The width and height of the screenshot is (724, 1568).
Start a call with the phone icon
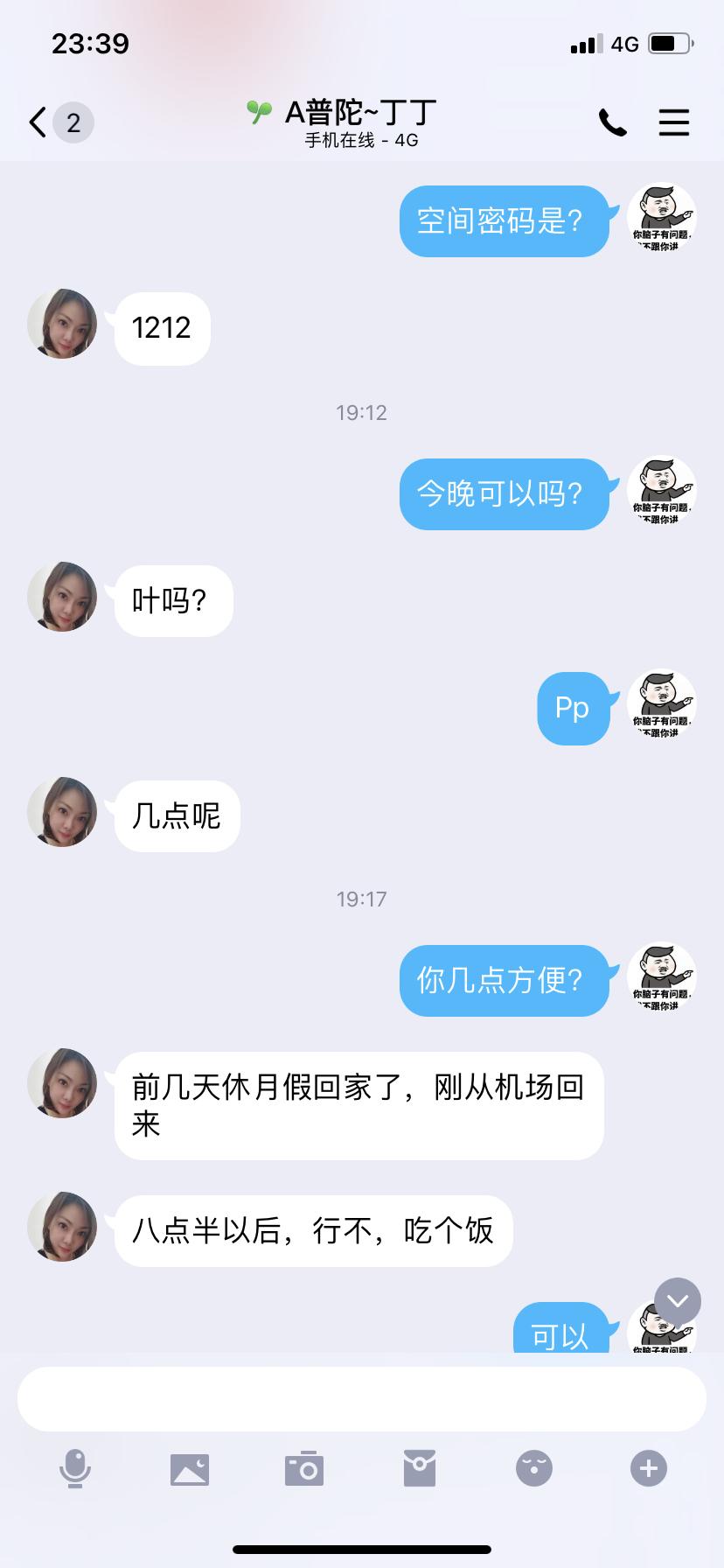point(613,122)
